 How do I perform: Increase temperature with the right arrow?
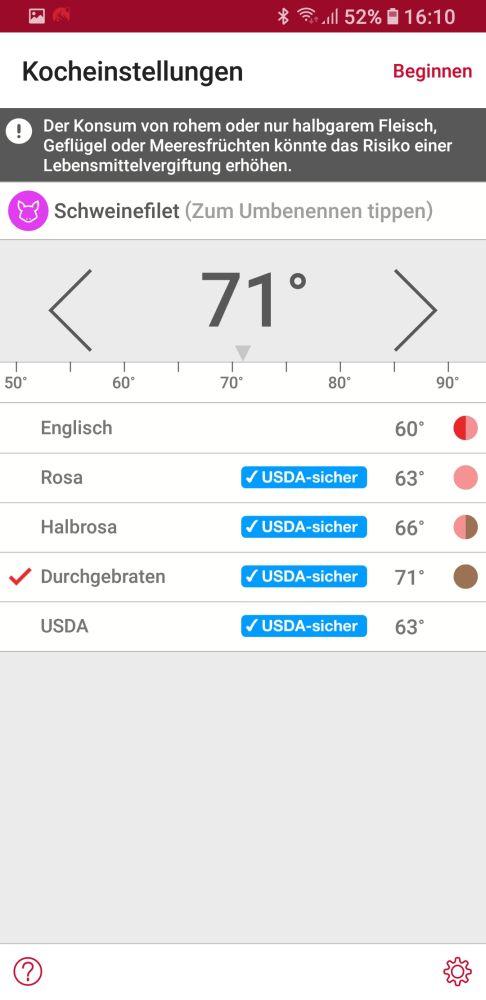415,311
